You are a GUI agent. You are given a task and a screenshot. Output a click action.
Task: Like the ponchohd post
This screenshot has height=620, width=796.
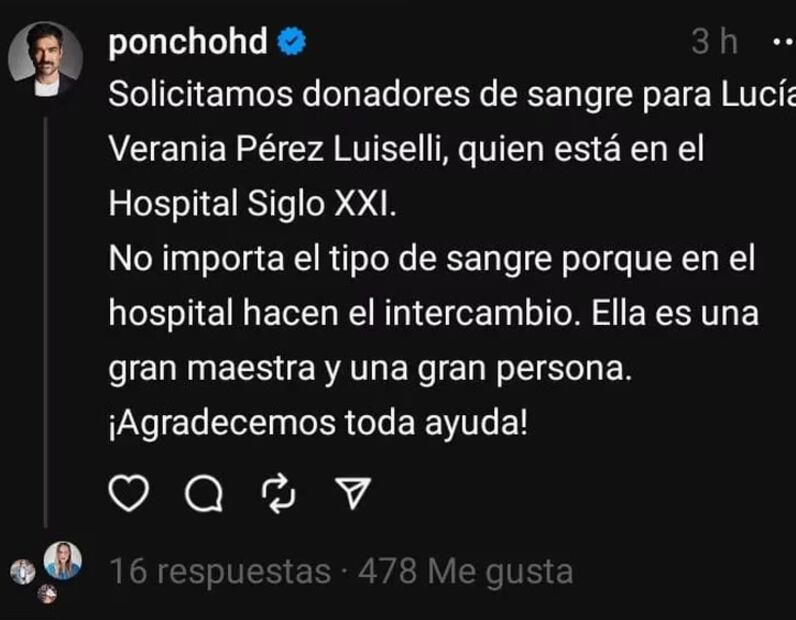[128, 491]
